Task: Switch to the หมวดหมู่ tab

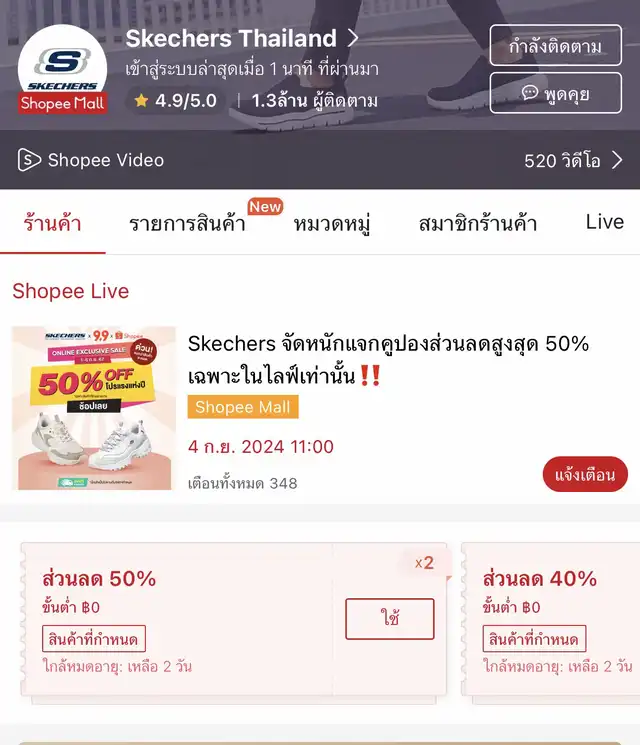Action: (x=332, y=223)
